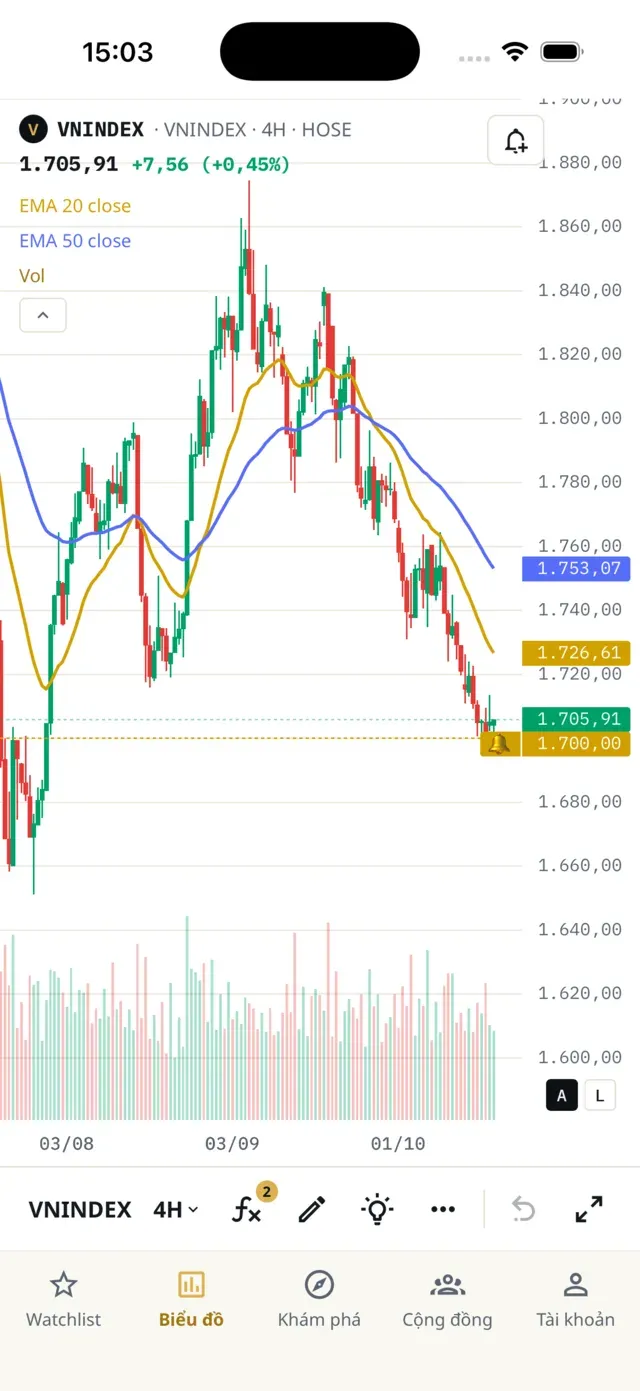Undo the last chart action

pos(523,1210)
